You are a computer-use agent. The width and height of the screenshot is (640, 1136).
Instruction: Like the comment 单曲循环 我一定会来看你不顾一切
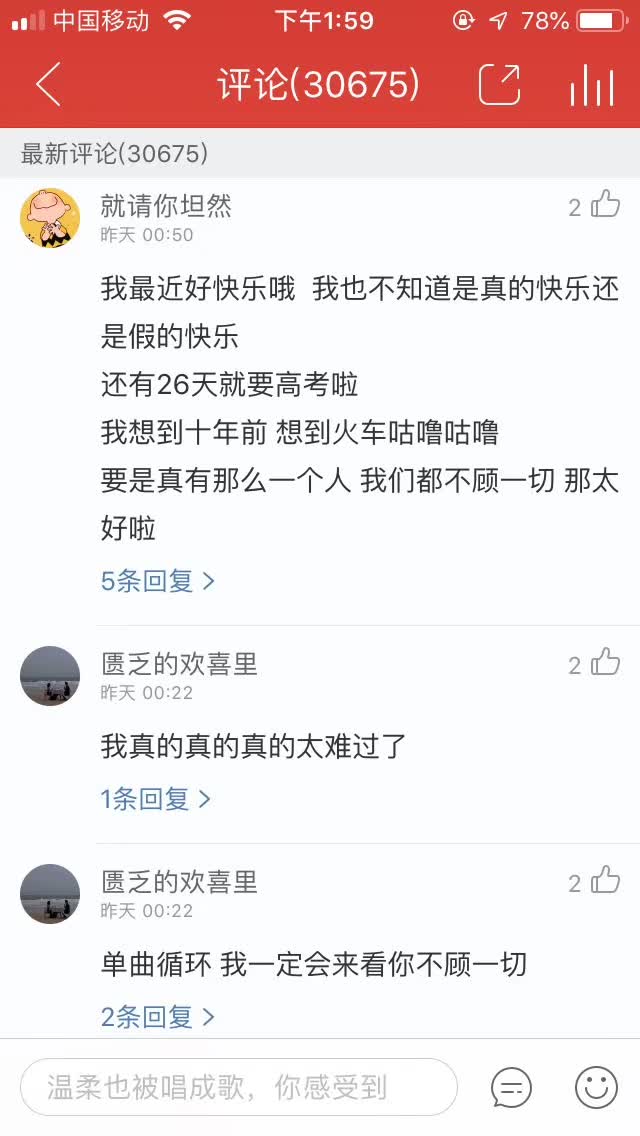coord(605,880)
